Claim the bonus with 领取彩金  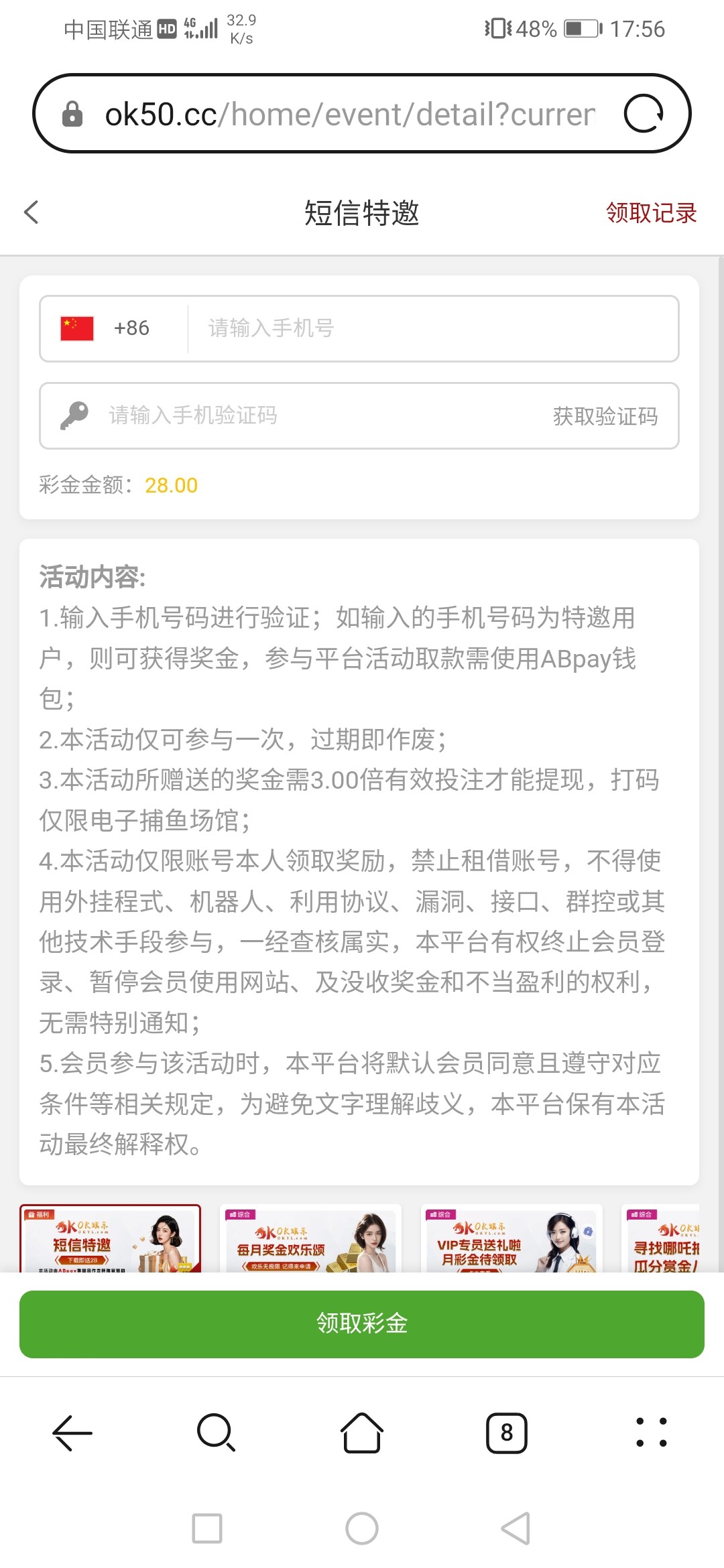(x=362, y=1323)
